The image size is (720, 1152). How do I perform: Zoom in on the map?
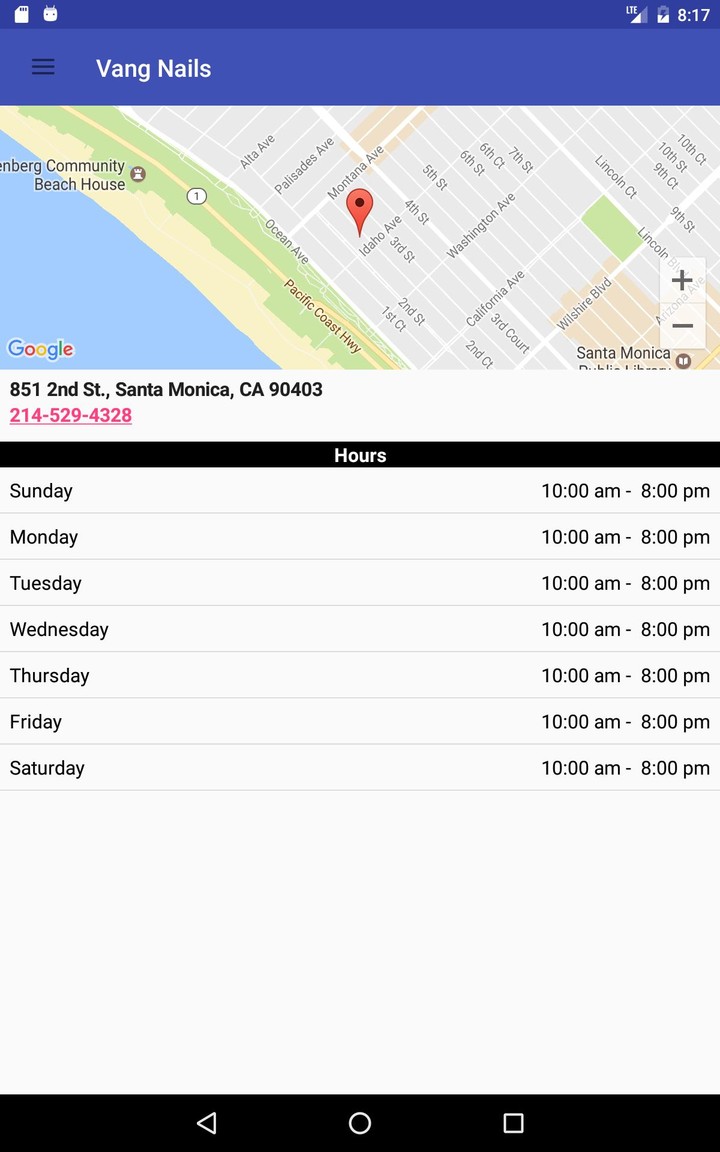682,281
